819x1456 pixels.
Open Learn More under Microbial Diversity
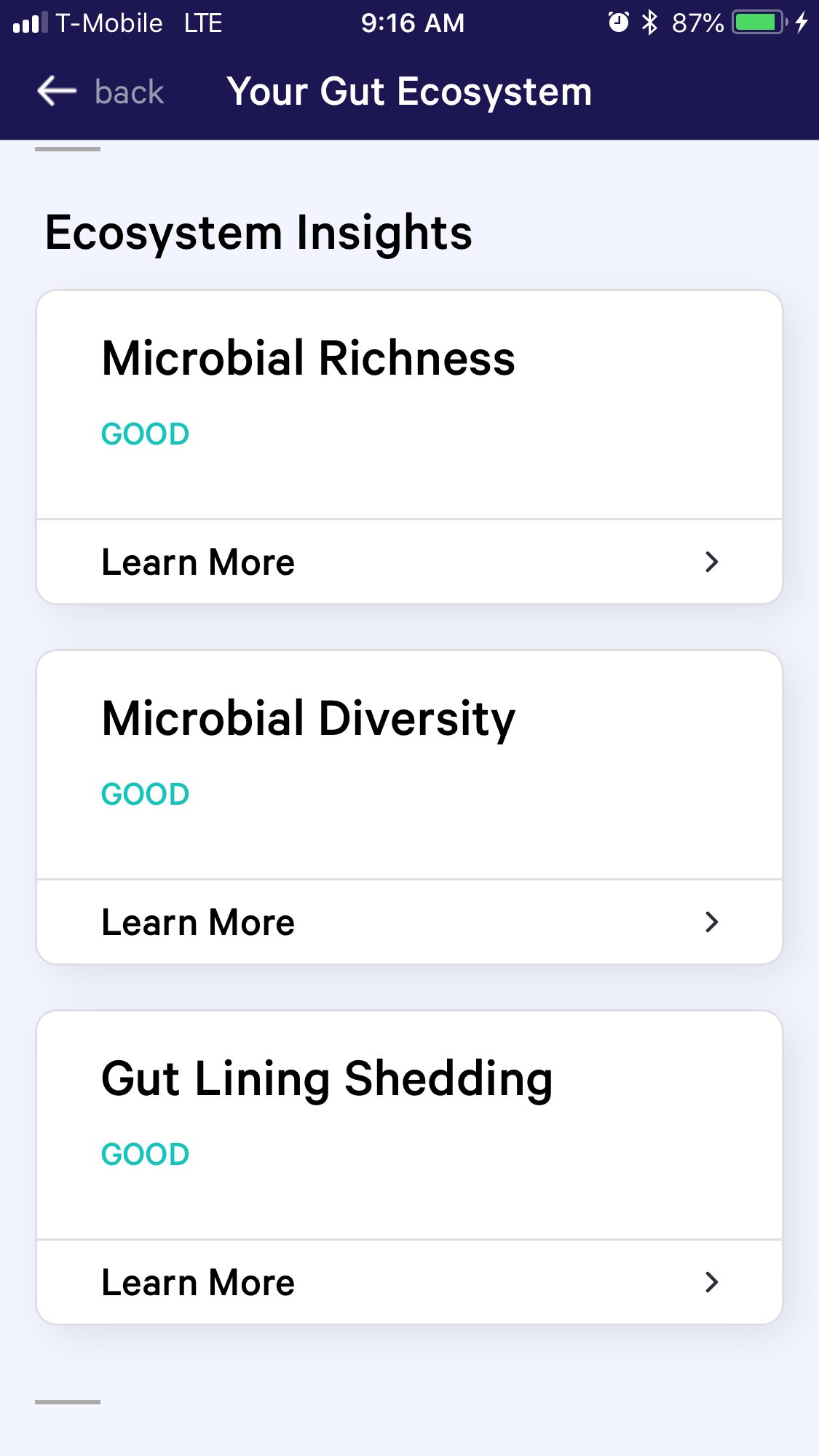click(x=409, y=922)
